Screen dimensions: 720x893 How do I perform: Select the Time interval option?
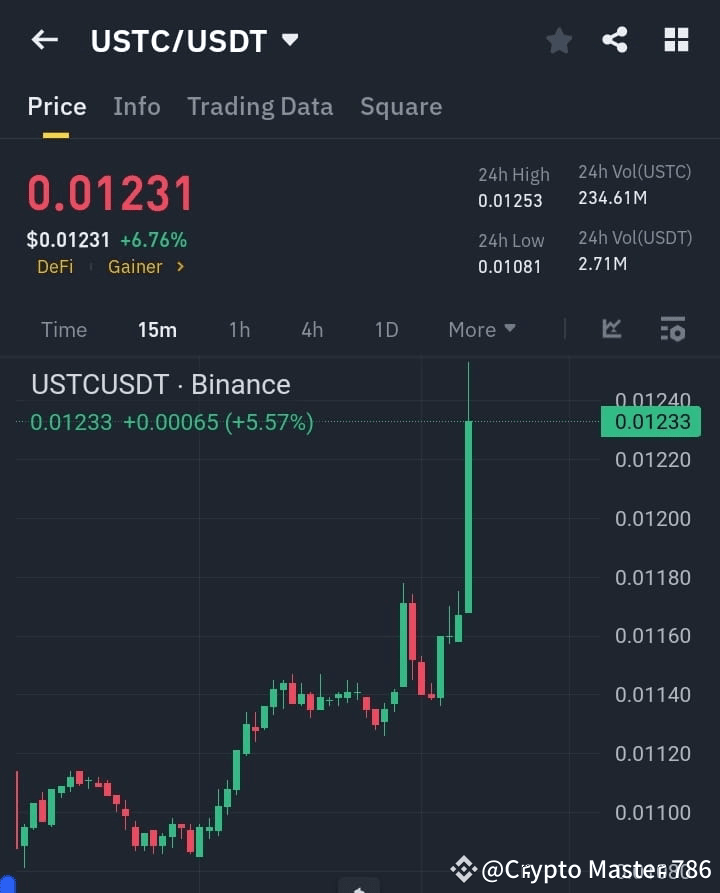click(64, 329)
